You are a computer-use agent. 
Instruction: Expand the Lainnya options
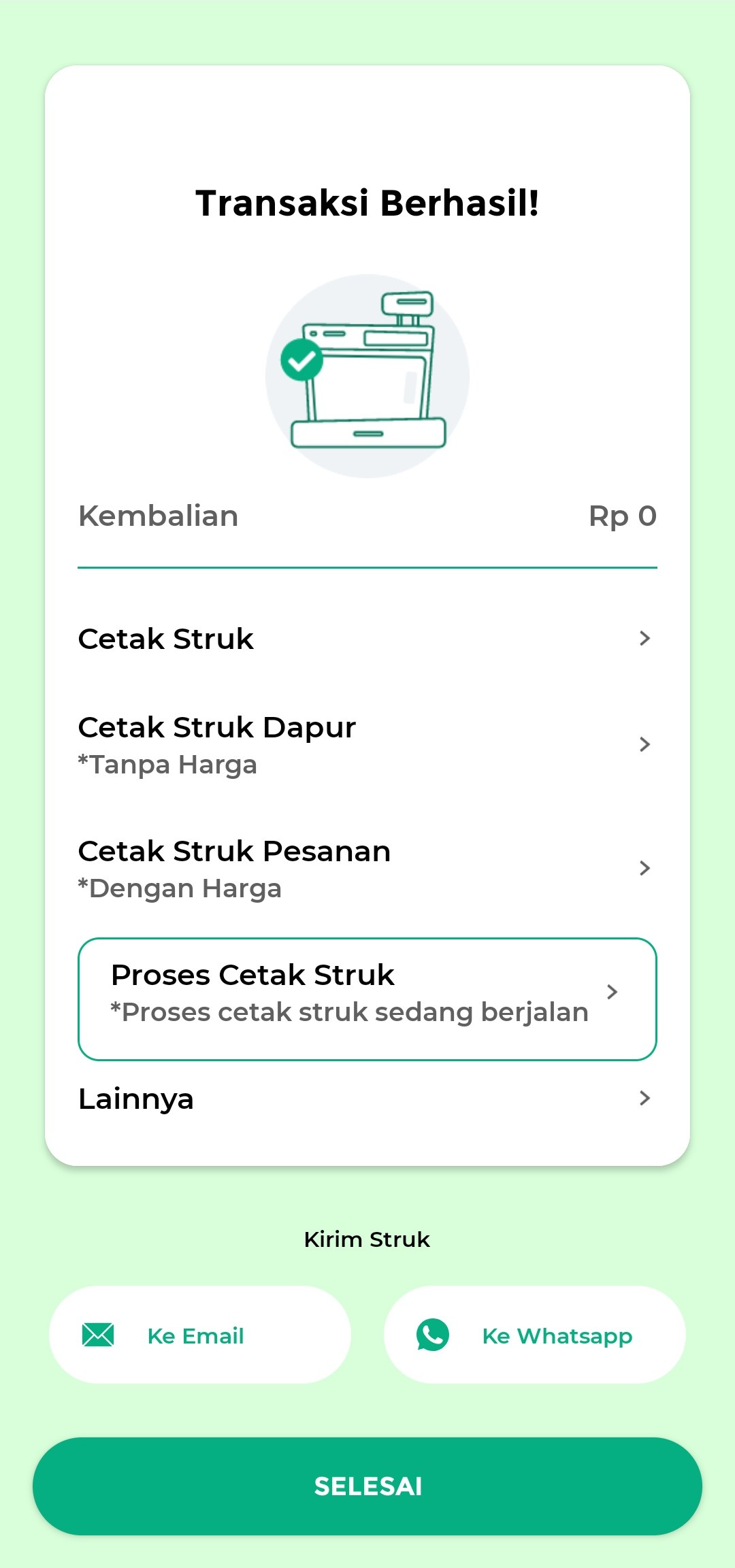[x=366, y=1099]
